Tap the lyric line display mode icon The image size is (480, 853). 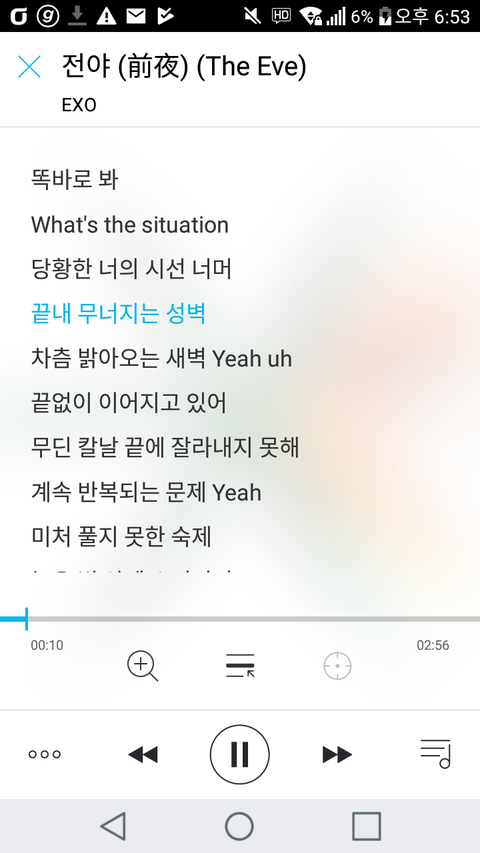(240, 665)
